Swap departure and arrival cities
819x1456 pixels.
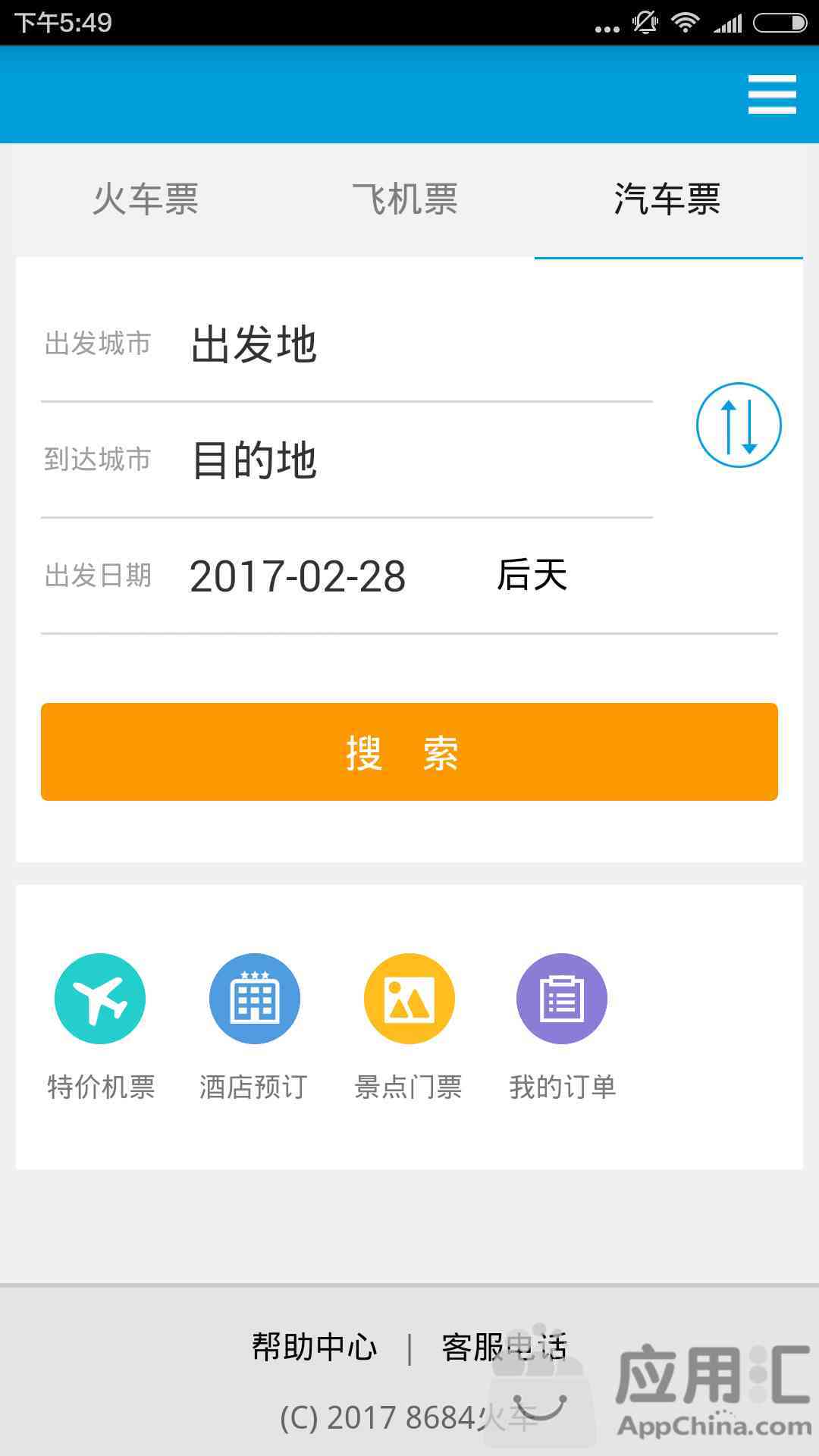click(739, 425)
